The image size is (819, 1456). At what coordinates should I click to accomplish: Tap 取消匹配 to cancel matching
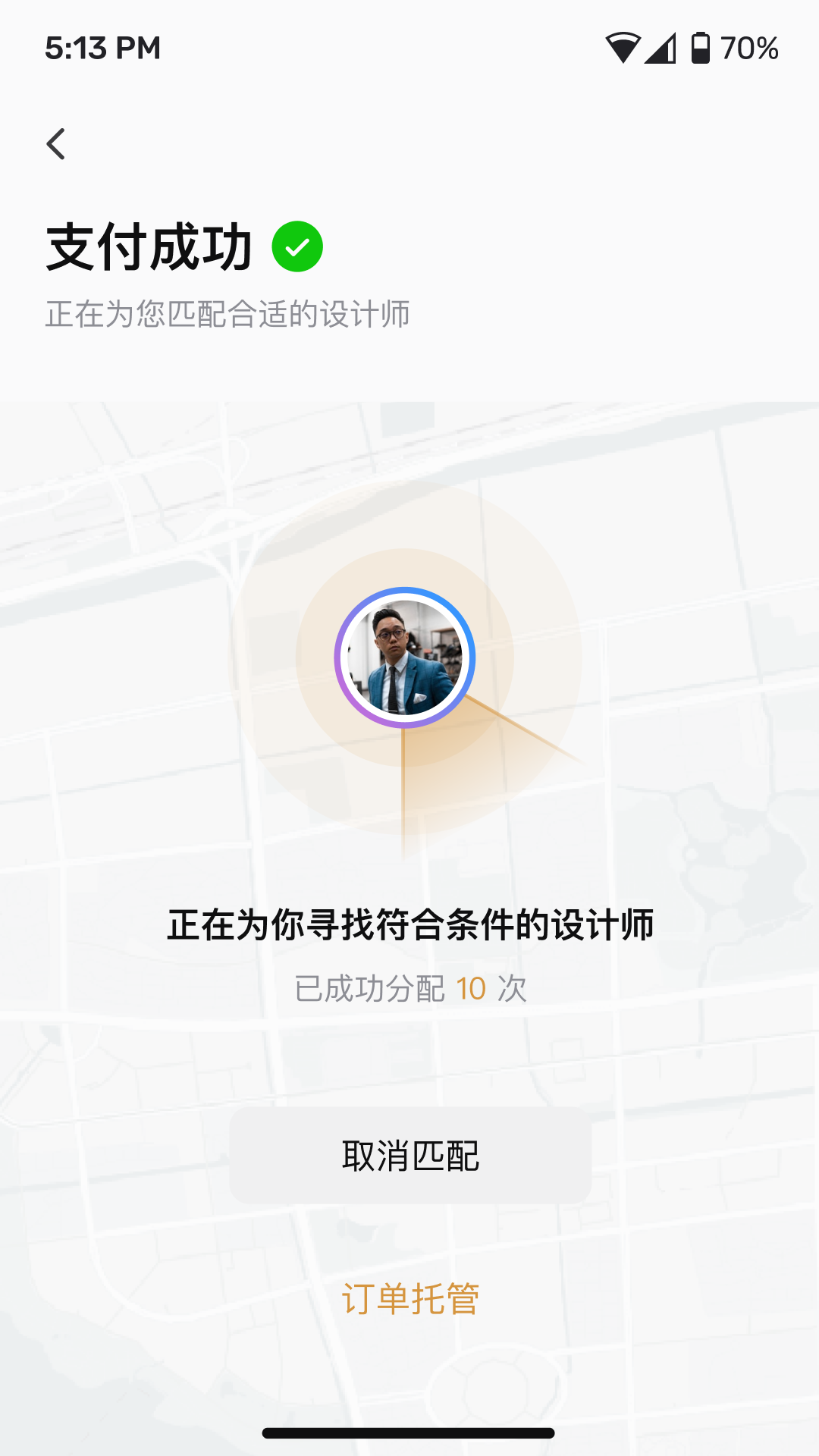(x=410, y=1156)
